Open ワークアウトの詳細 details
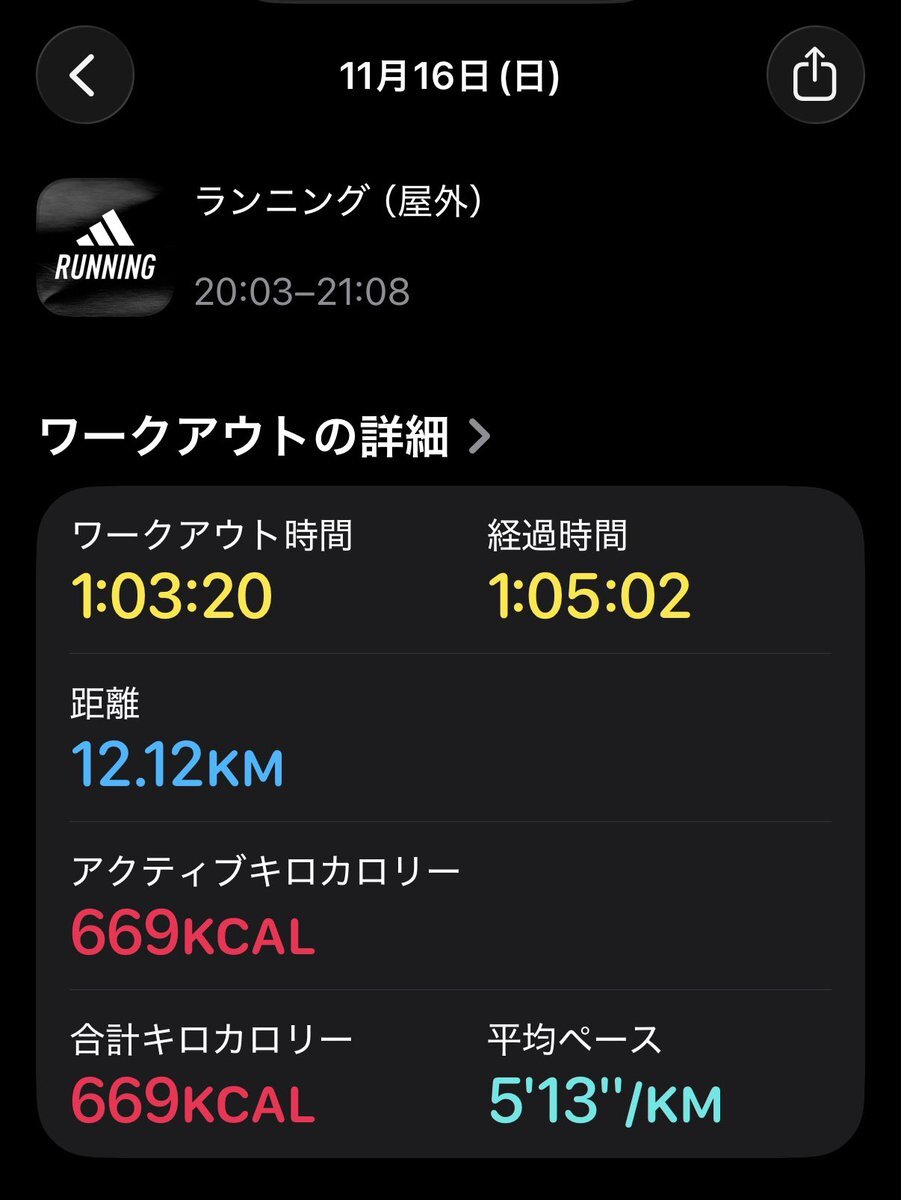901x1200 pixels. pyautogui.click(x=266, y=437)
